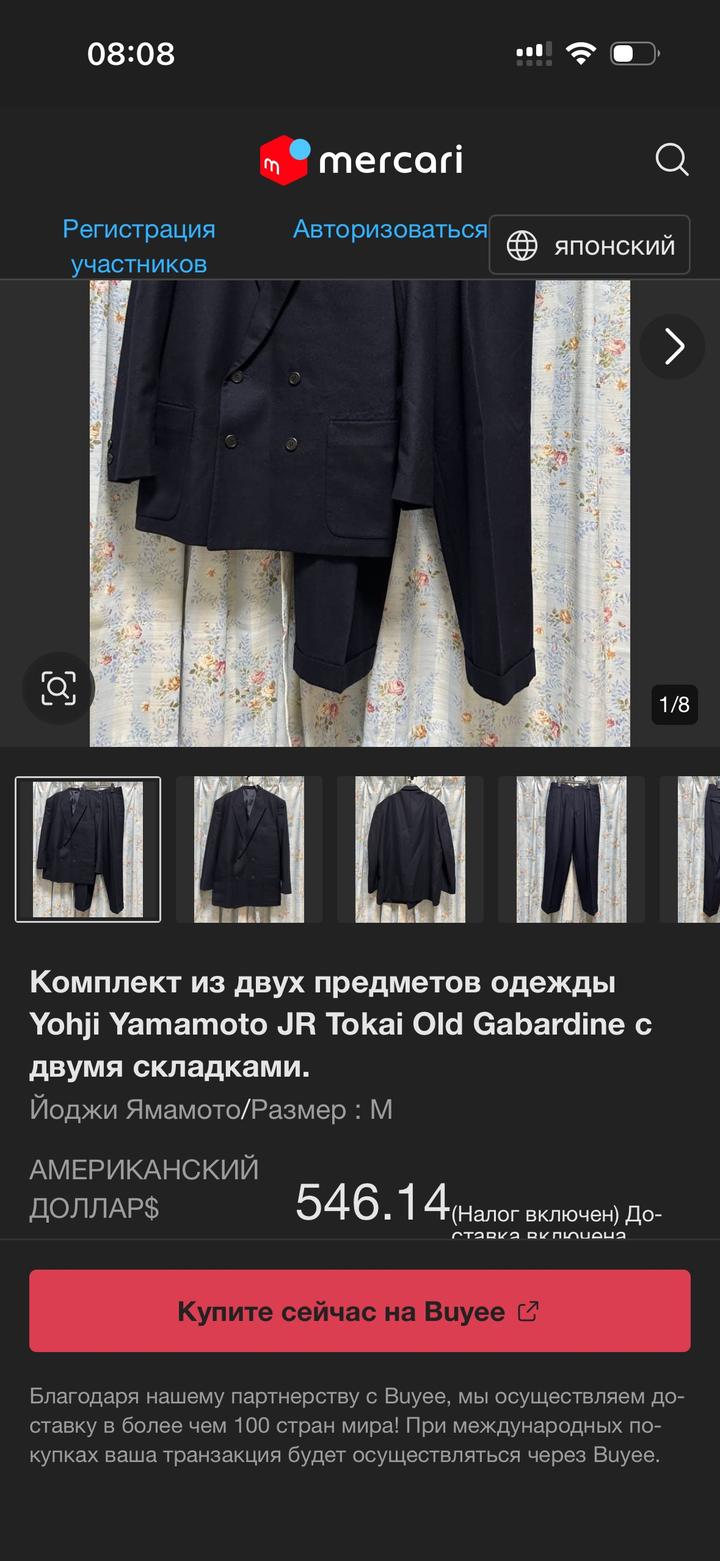Screen dimensions: 720x1561
Task: Select the fourth thumbnail showing trousers
Action: tap(571, 849)
